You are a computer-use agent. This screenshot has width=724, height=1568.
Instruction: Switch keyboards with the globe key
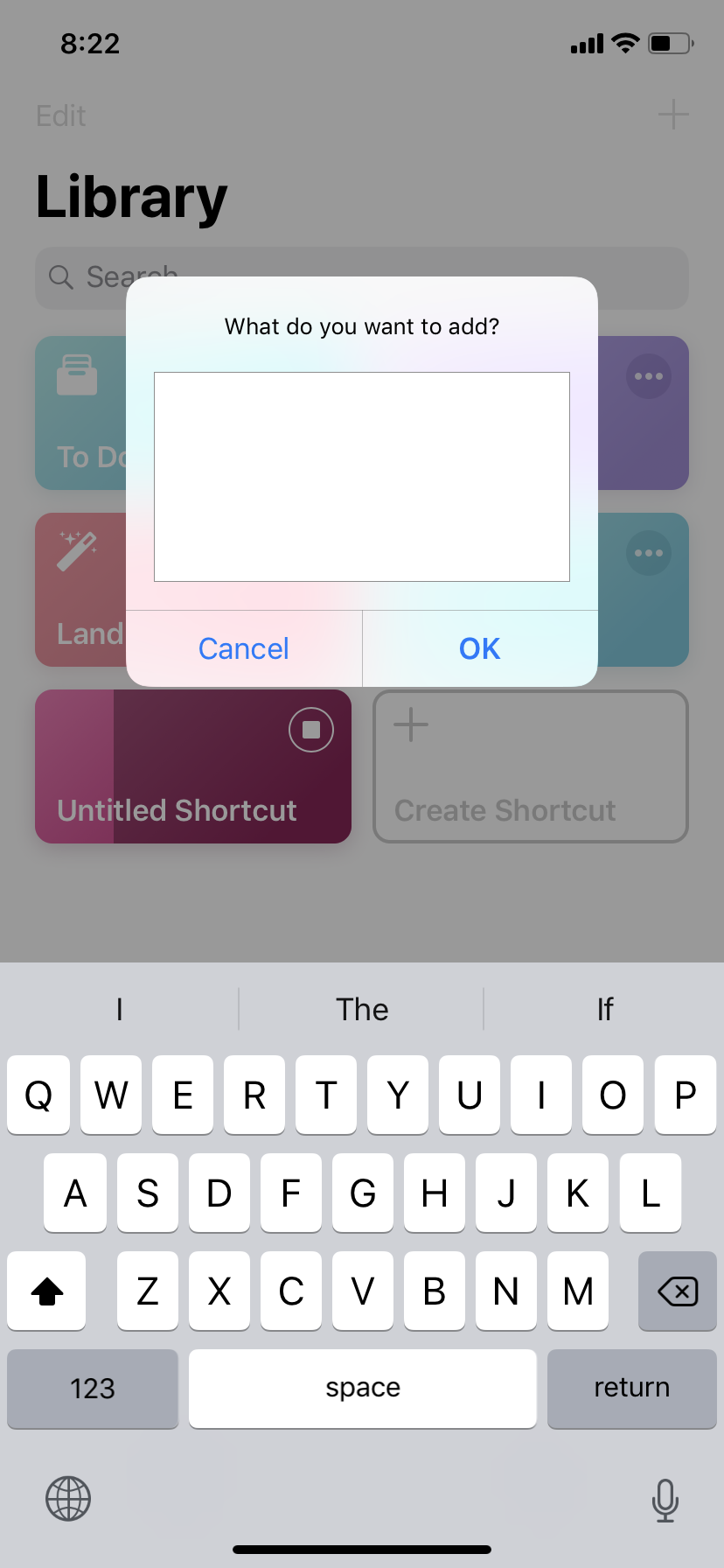point(68,1499)
